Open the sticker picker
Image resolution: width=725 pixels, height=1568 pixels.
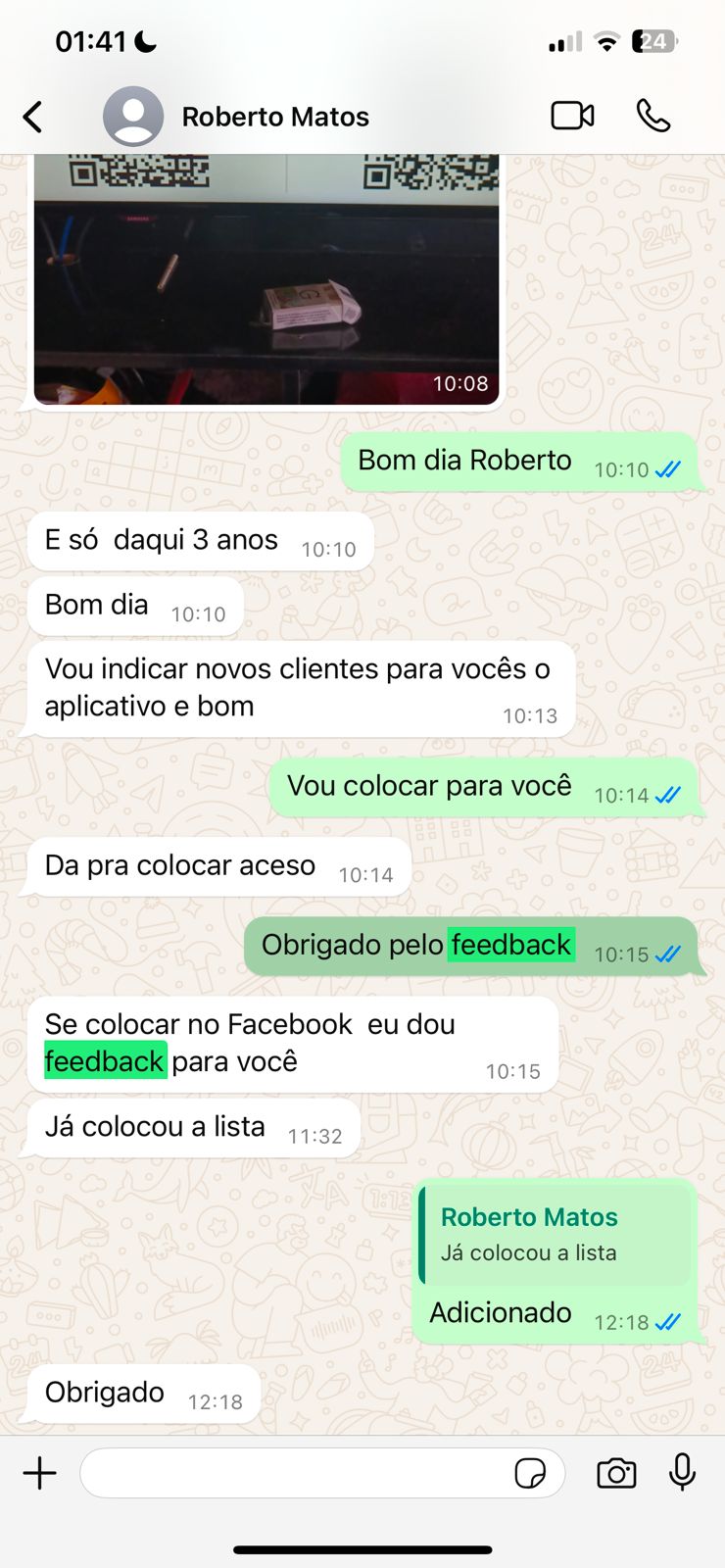(530, 1473)
